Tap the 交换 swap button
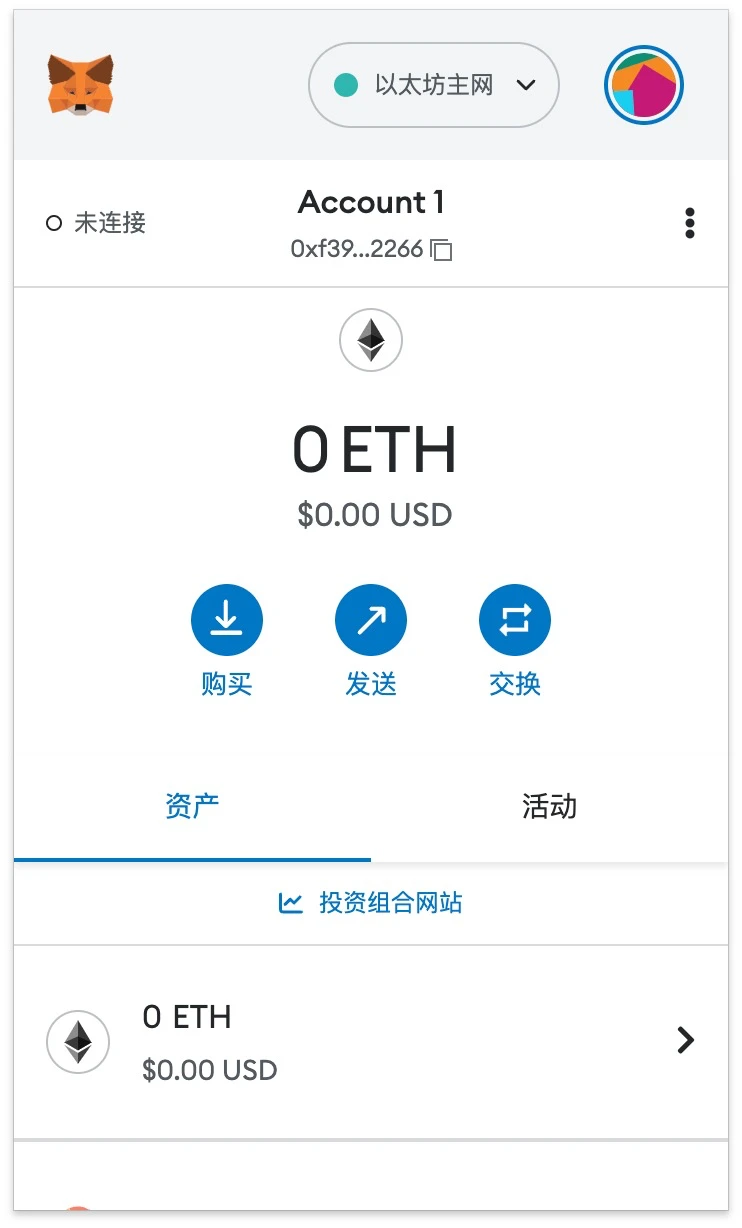The image size is (742, 1228). (515, 621)
